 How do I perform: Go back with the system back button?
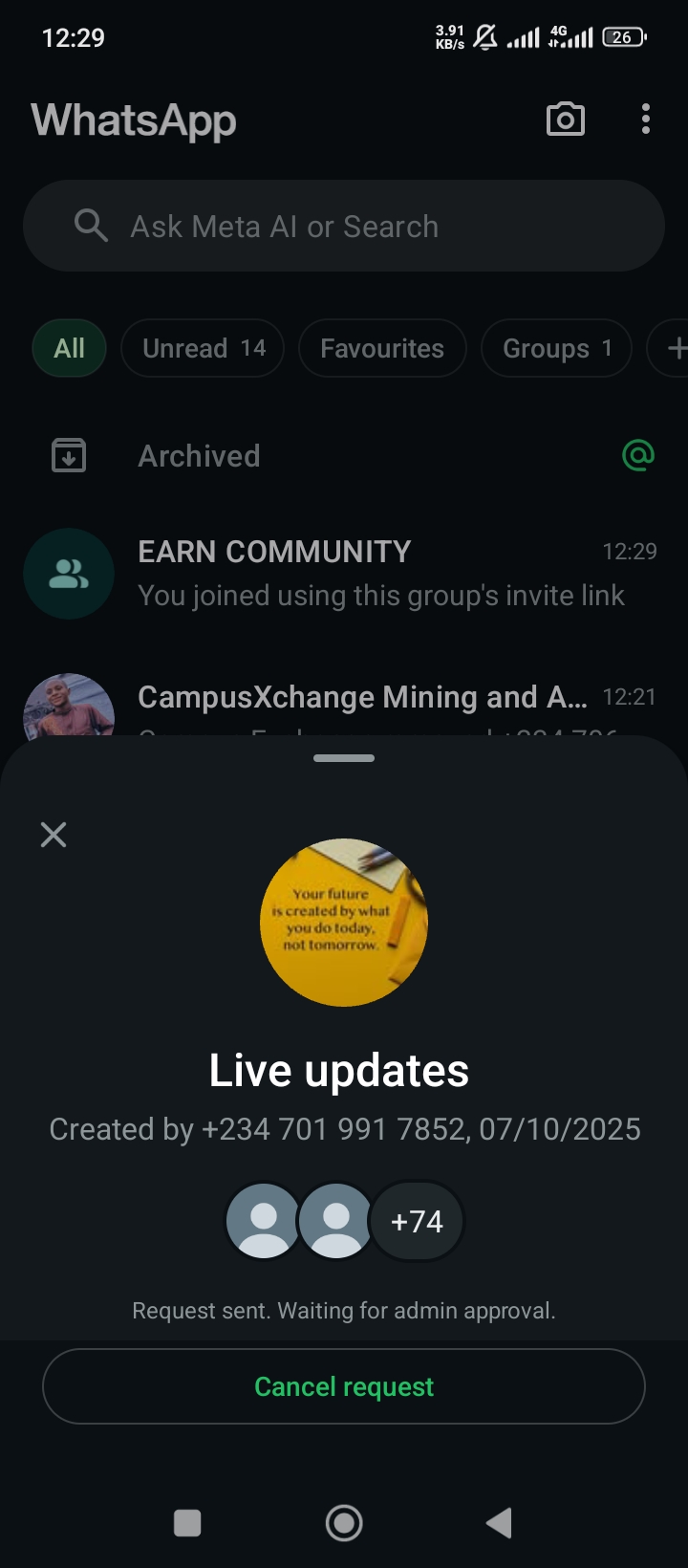coord(499,1523)
